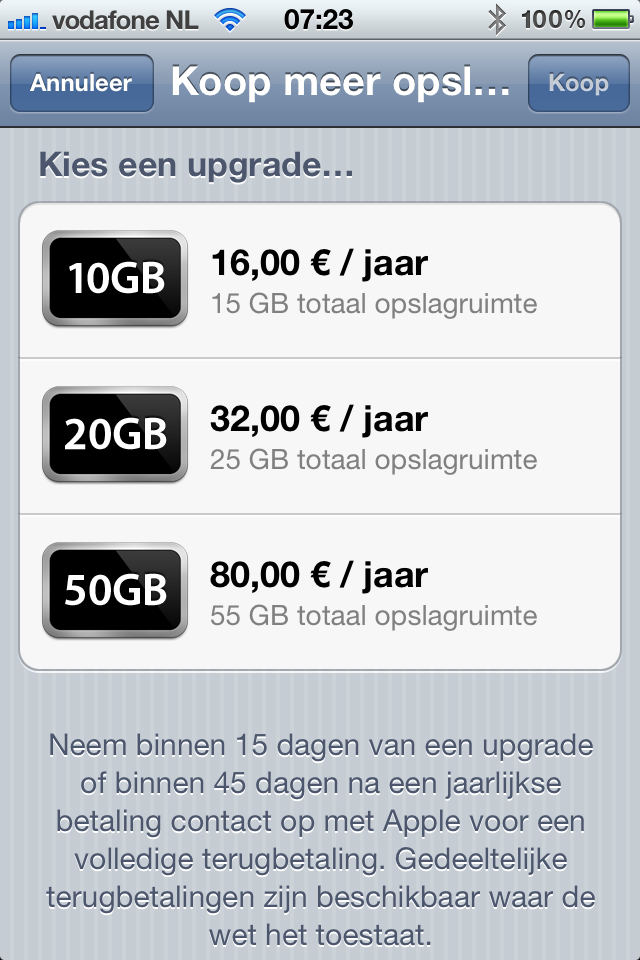Viewport: 640px width, 960px height.
Task: Tap the Annuleer button
Action: click(x=81, y=83)
